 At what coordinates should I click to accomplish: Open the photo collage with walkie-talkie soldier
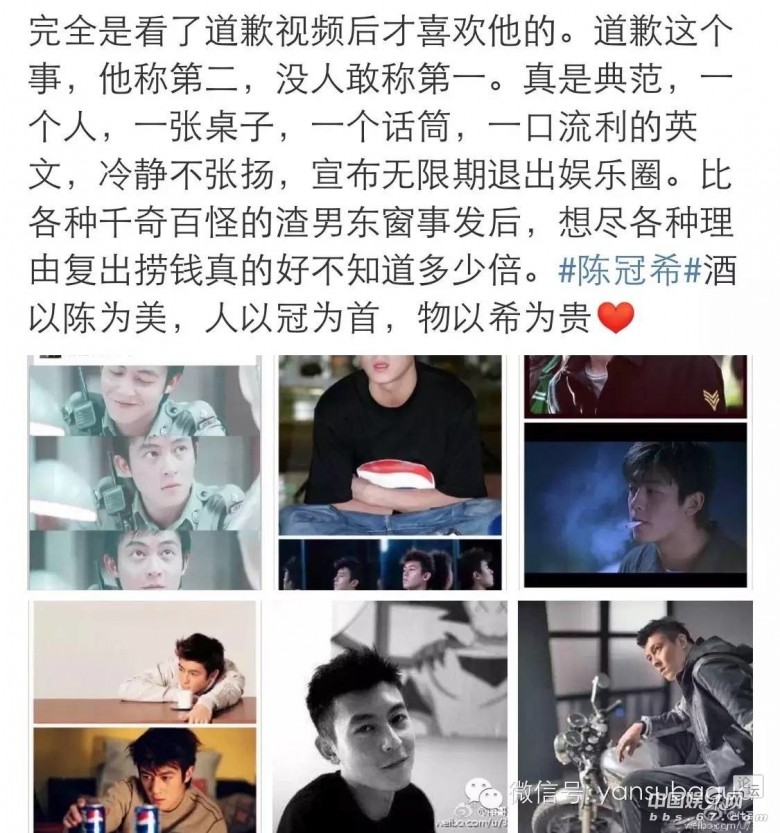coord(144,472)
